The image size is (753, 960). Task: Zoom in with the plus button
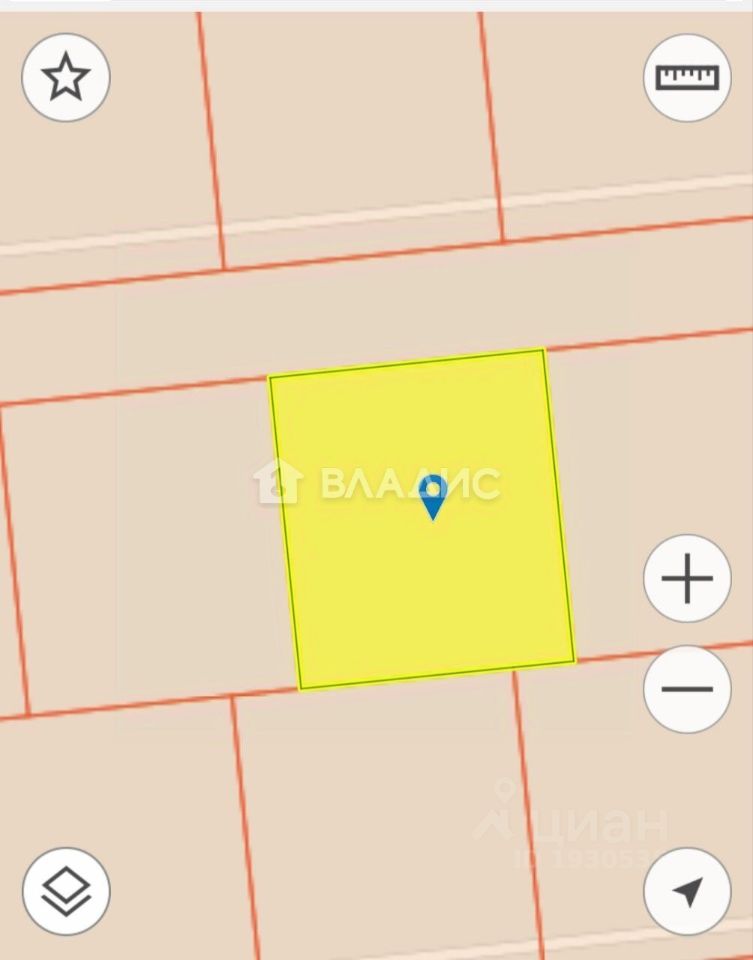tap(687, 579)
